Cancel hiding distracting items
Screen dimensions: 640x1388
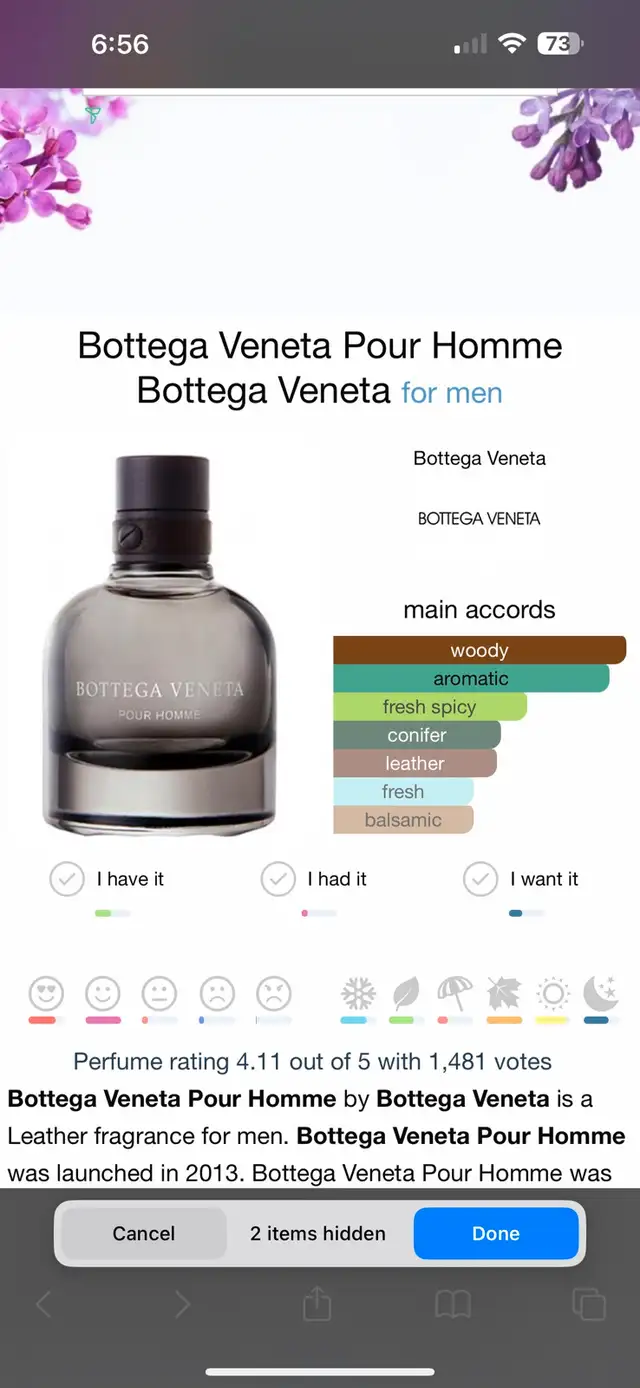point(144,1233)
